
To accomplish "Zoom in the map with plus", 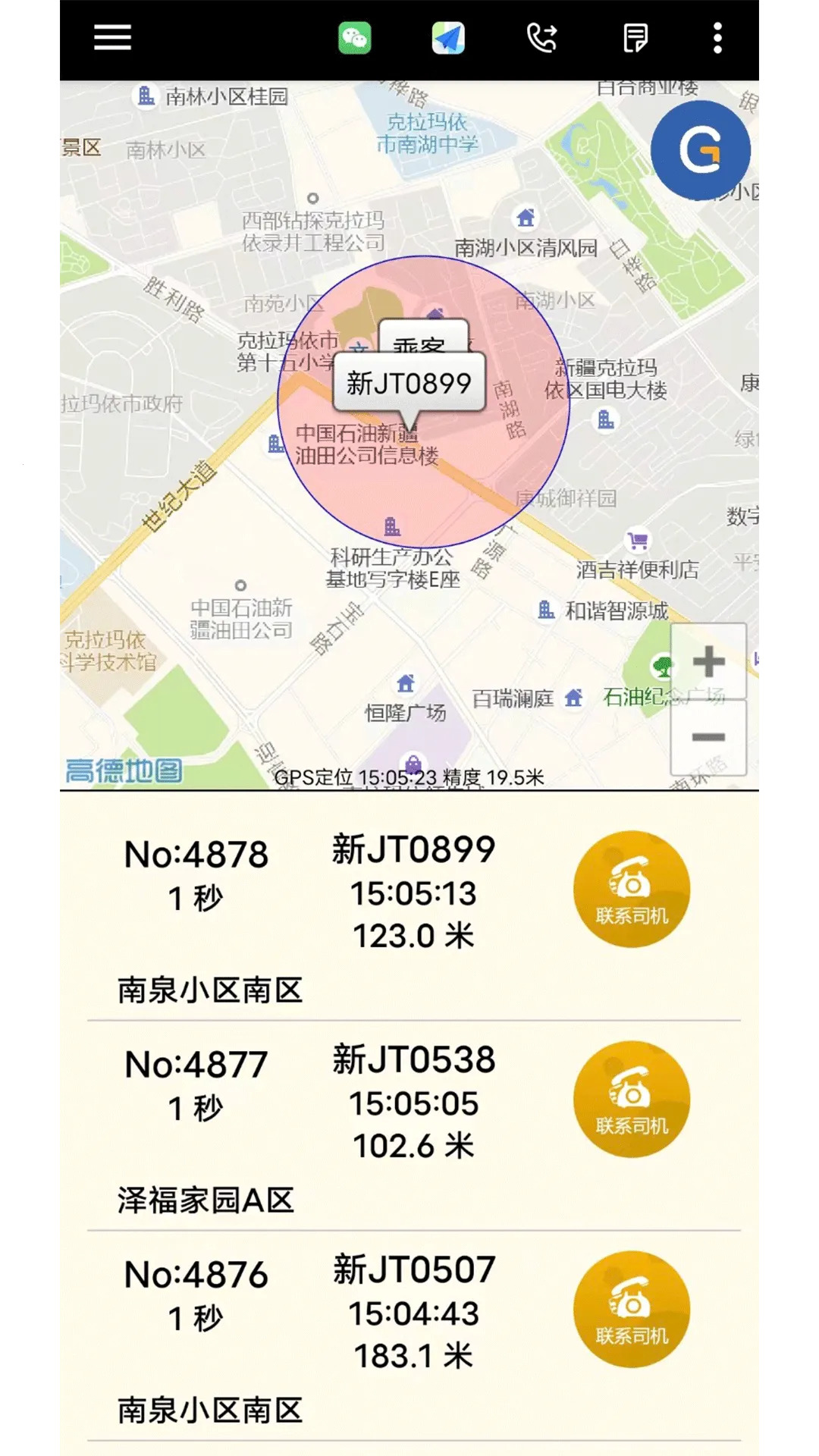I will (x=708, y=661).
